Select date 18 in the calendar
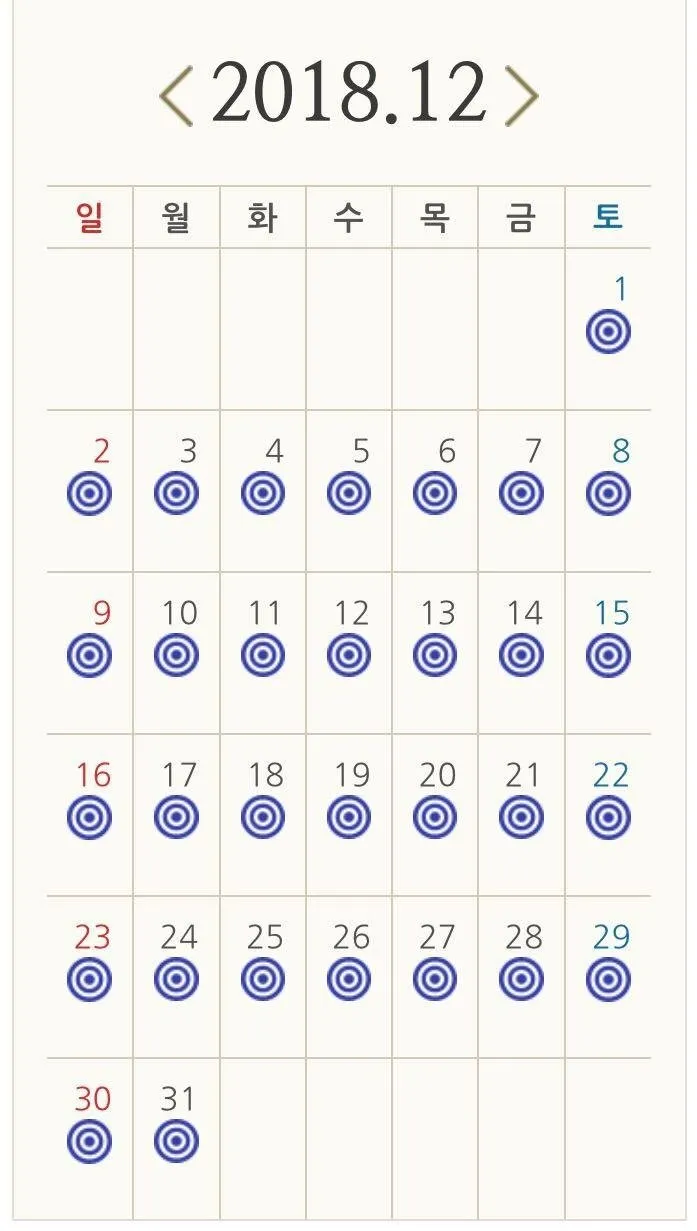697x1231 pixels. (x=263, y=817)
